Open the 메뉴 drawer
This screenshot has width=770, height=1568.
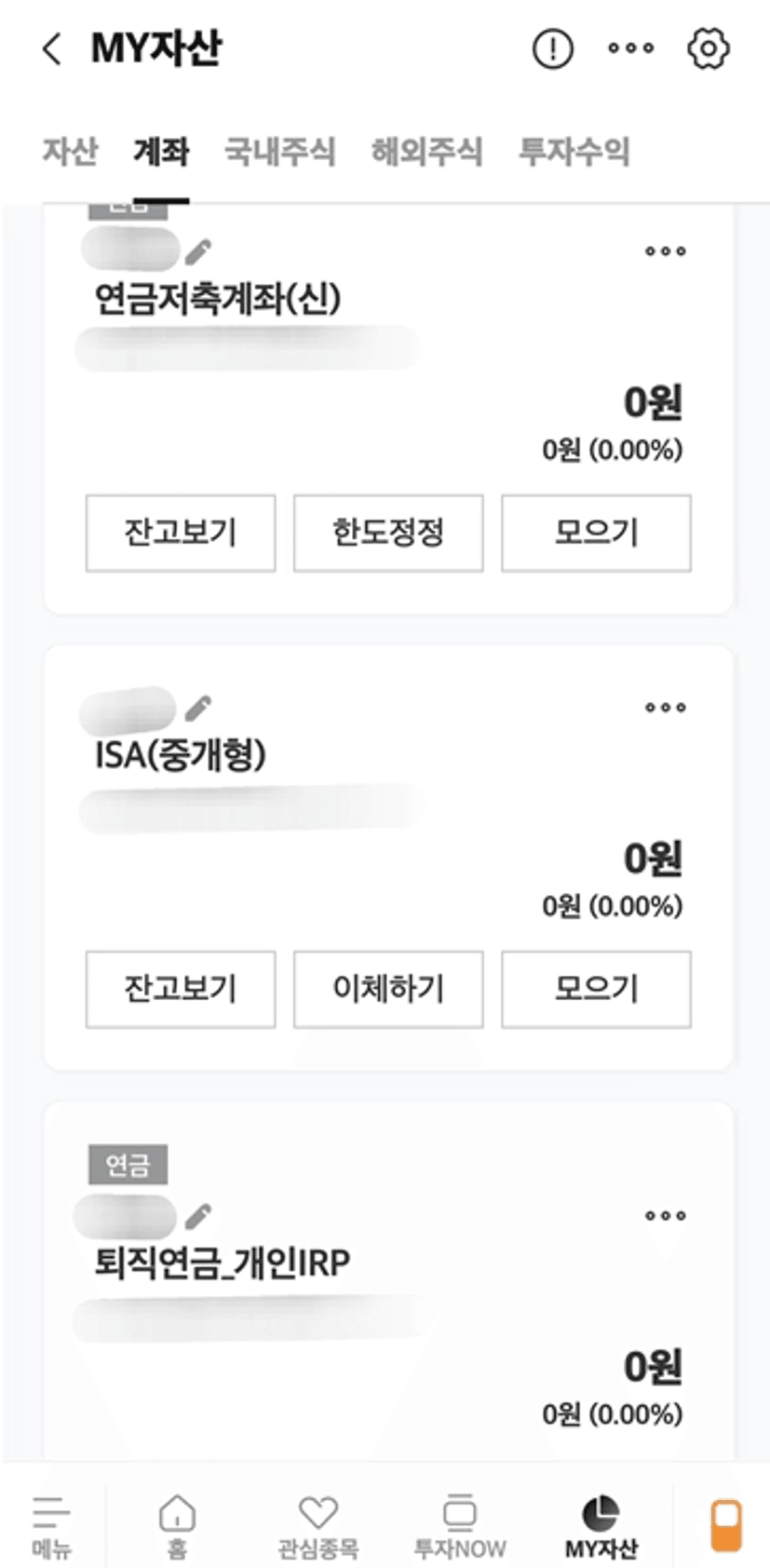[51, 1527]
